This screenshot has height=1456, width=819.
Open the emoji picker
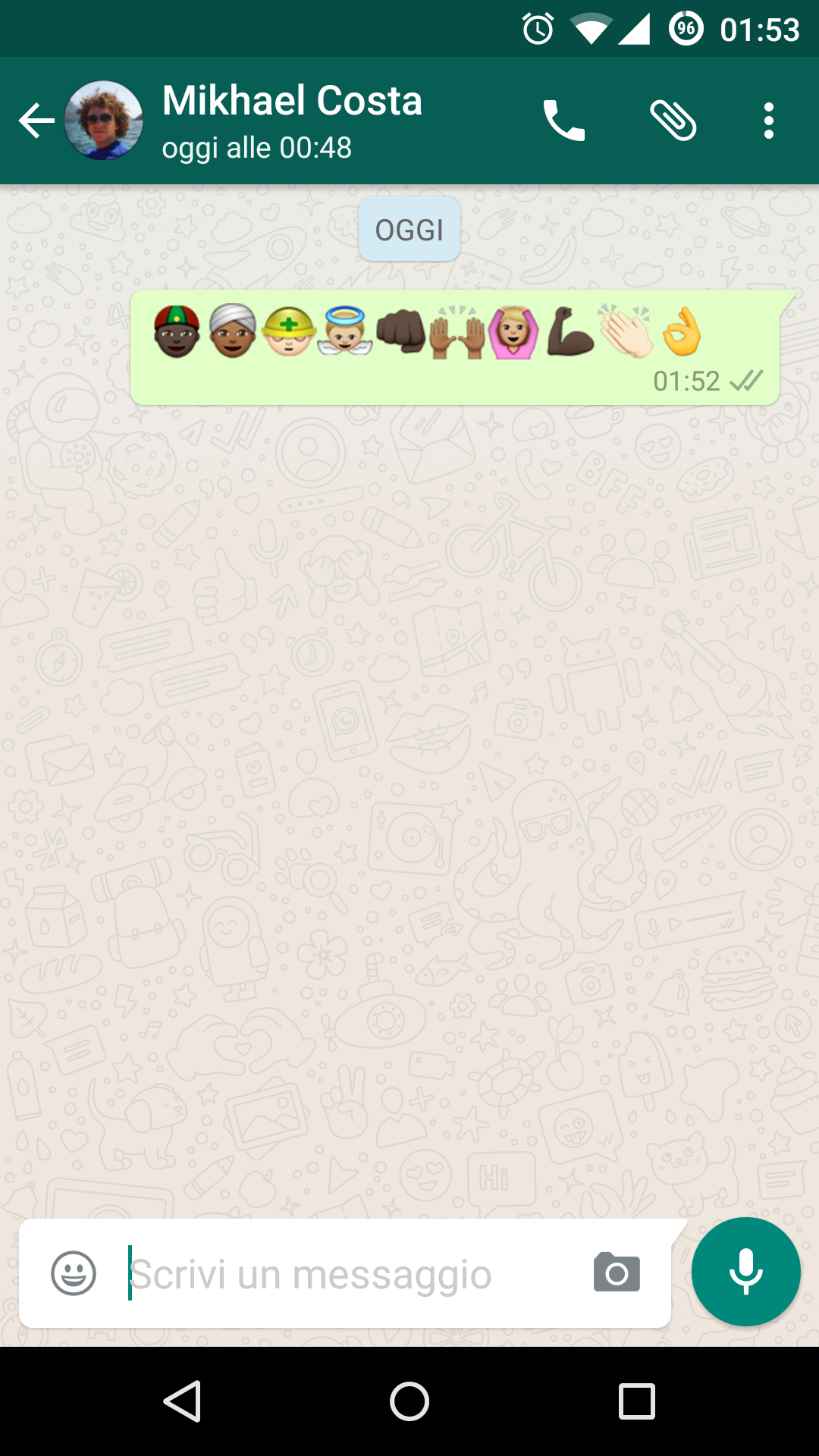point(74,1273)
